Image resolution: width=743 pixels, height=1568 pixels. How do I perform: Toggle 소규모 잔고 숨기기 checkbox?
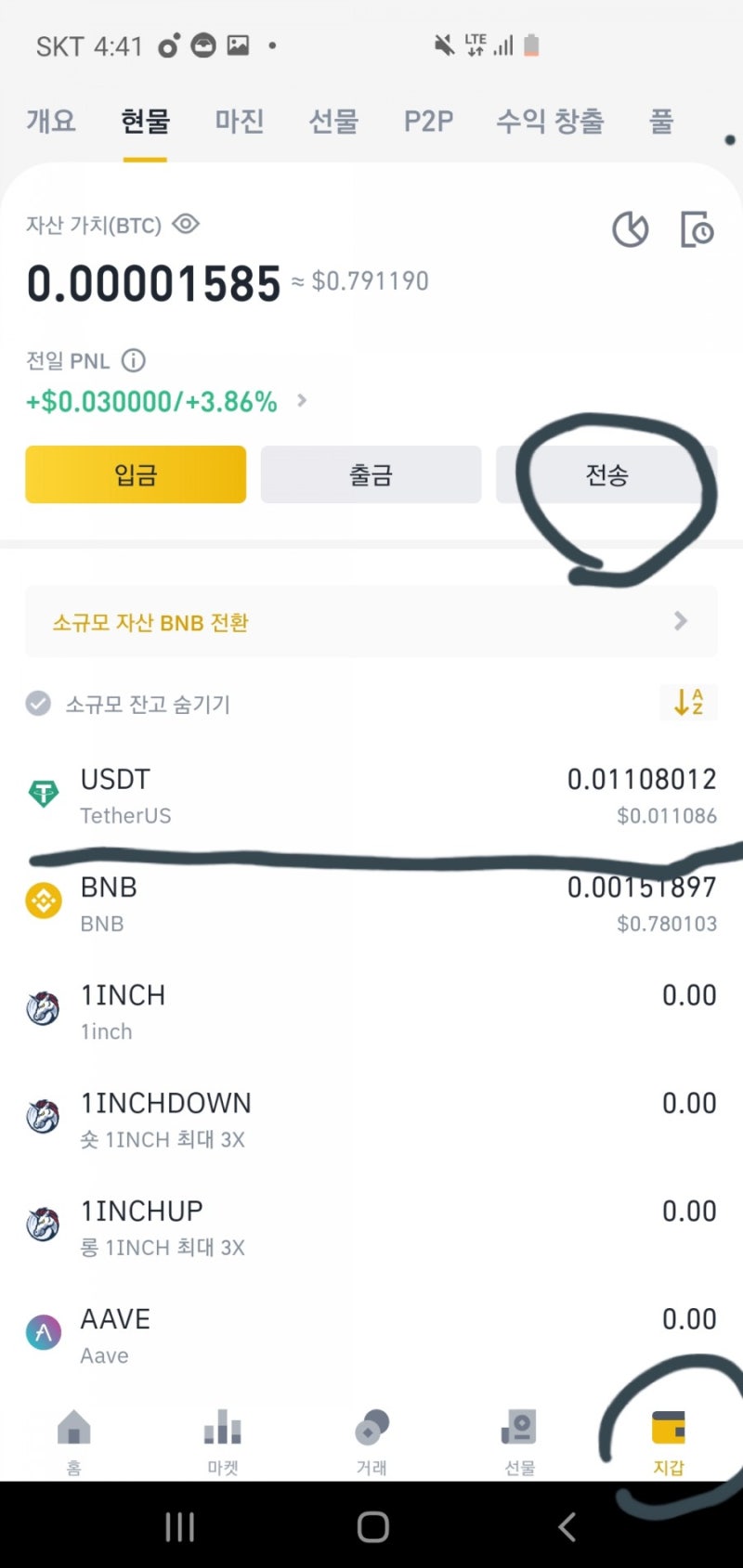(x=38, y=704)
